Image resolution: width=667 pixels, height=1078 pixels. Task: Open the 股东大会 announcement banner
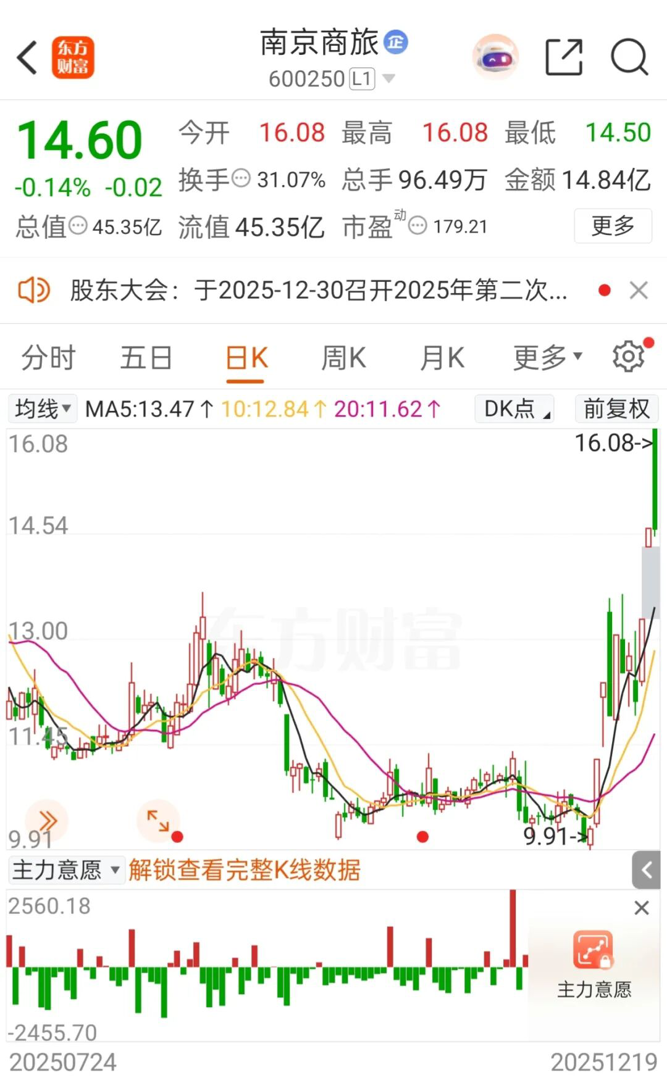tap(320, 291)
